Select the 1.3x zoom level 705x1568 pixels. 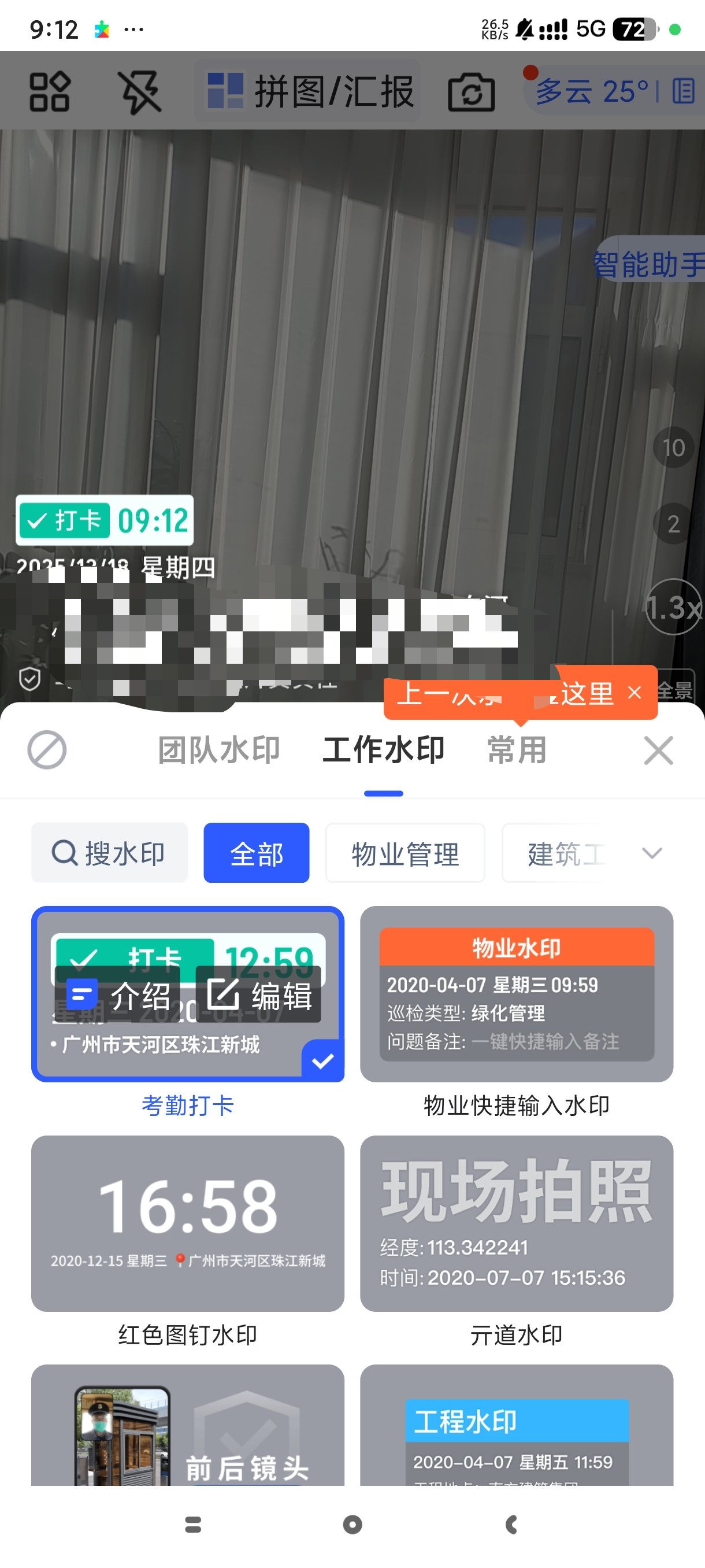[x=673, y=608]
